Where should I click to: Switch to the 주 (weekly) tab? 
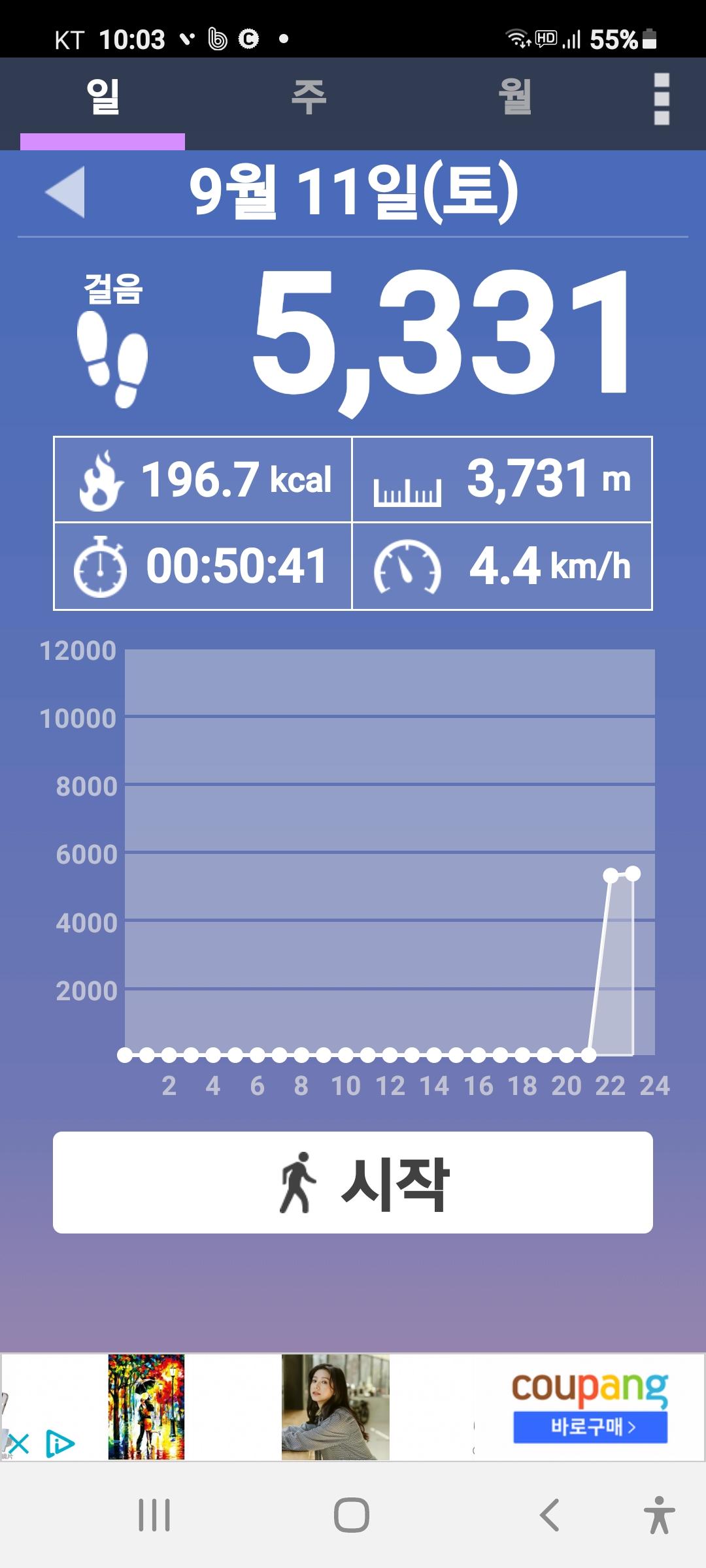309,98
